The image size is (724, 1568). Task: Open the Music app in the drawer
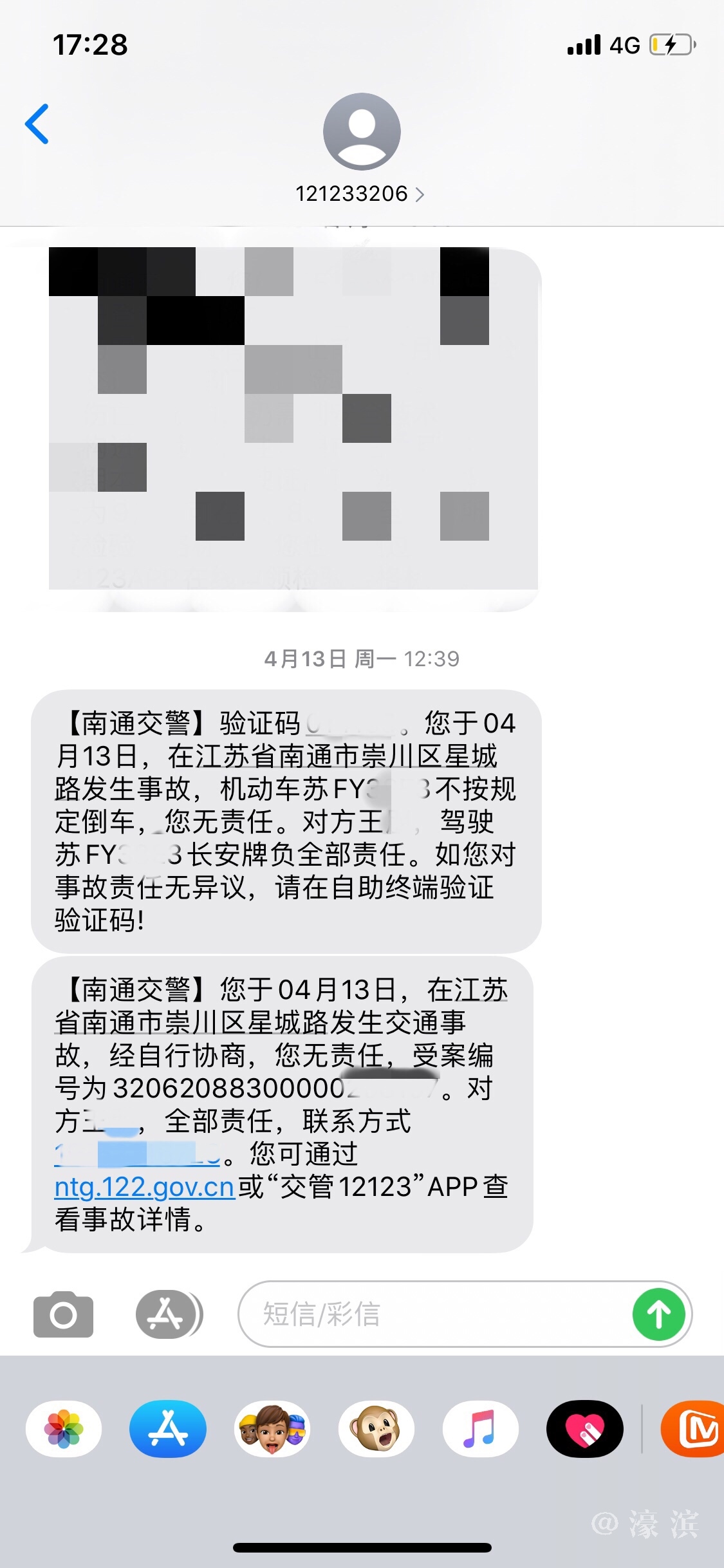coord(480,1429)
